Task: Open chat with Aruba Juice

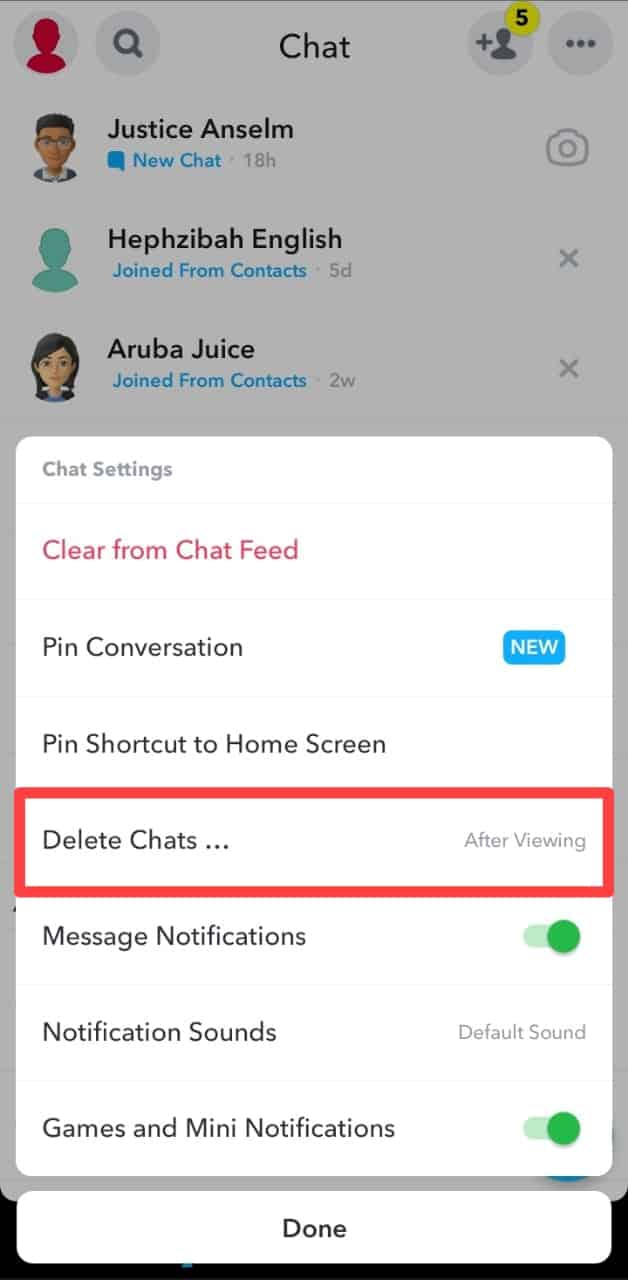Action: [180, 363]
